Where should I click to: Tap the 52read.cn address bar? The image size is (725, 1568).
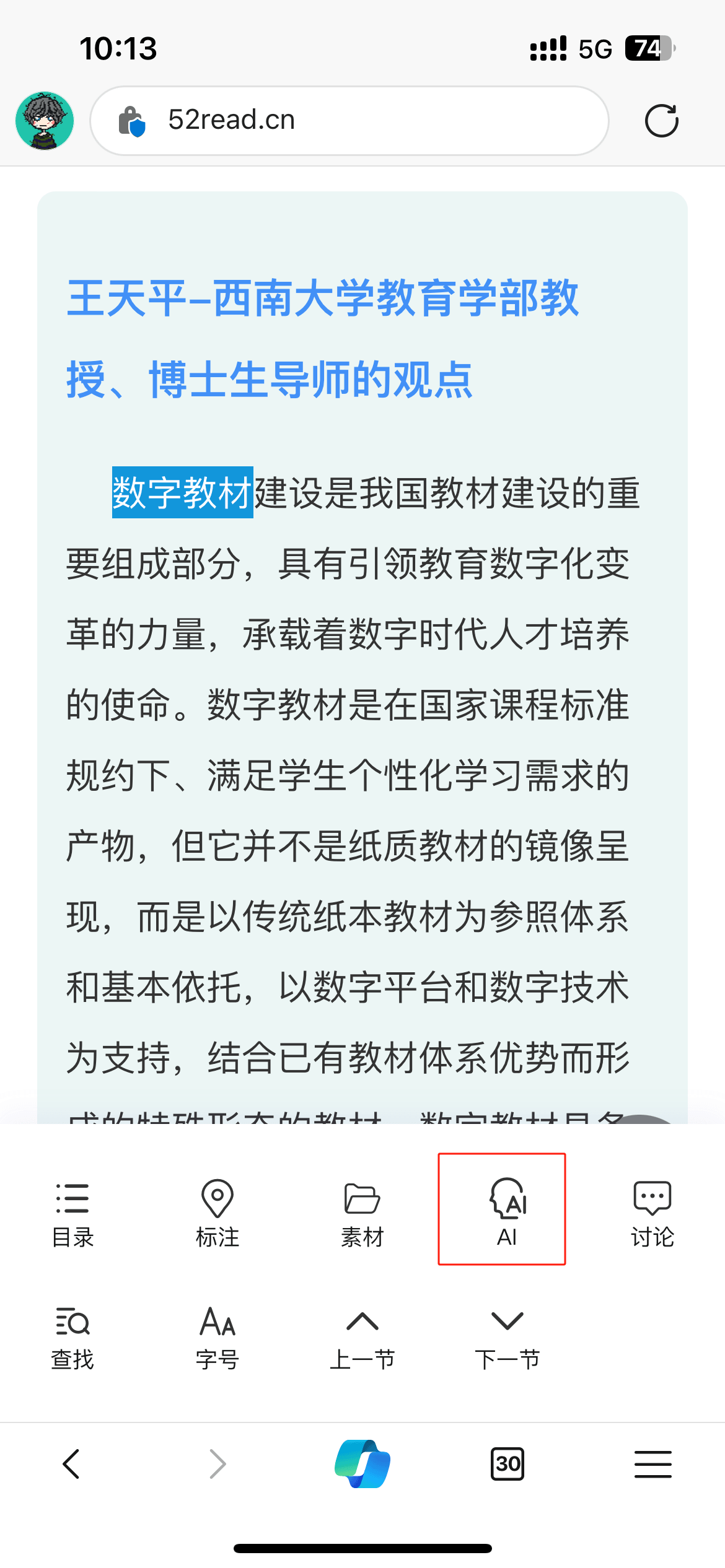pos(349,121)
